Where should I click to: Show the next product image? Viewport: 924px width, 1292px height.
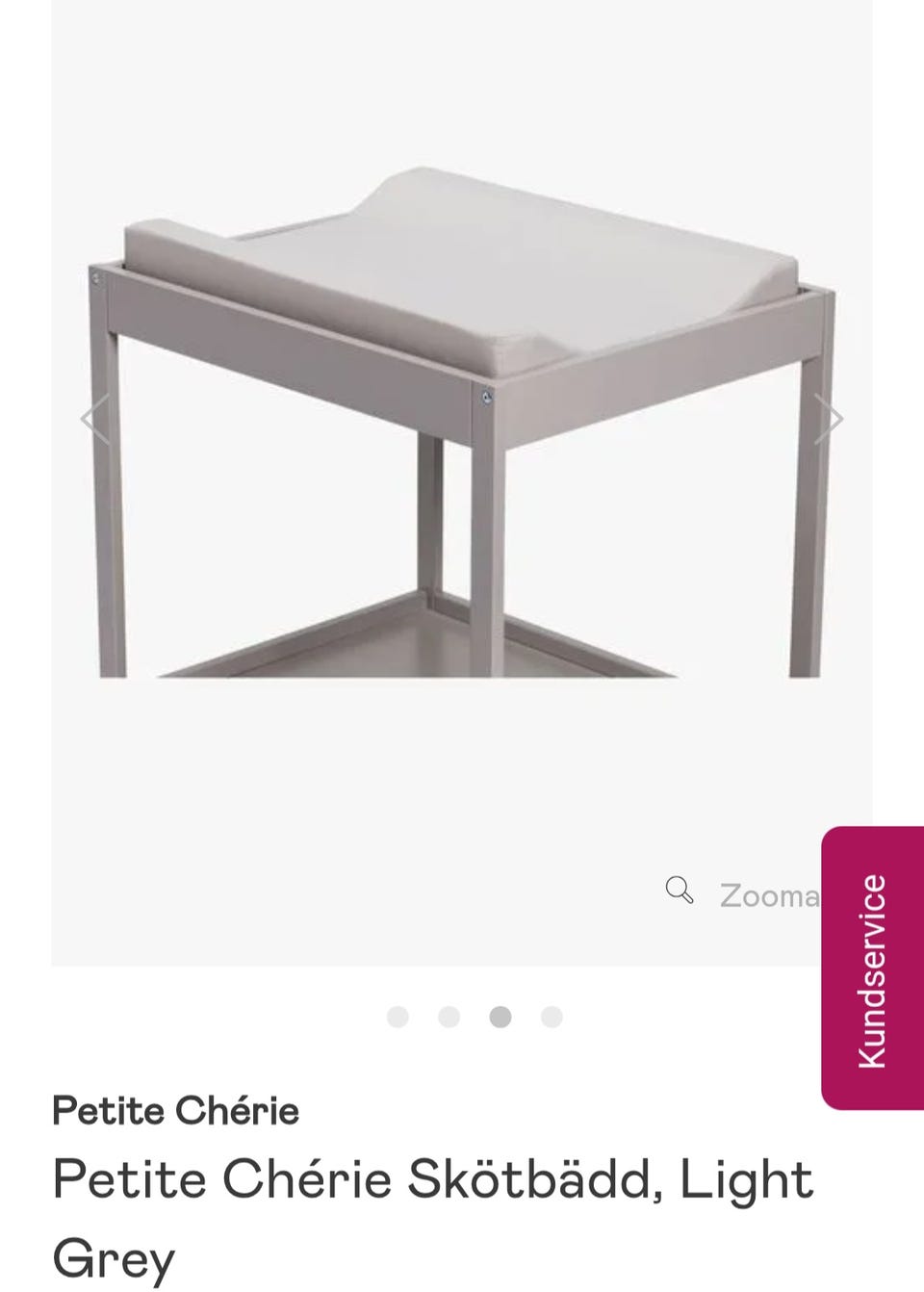828,419
